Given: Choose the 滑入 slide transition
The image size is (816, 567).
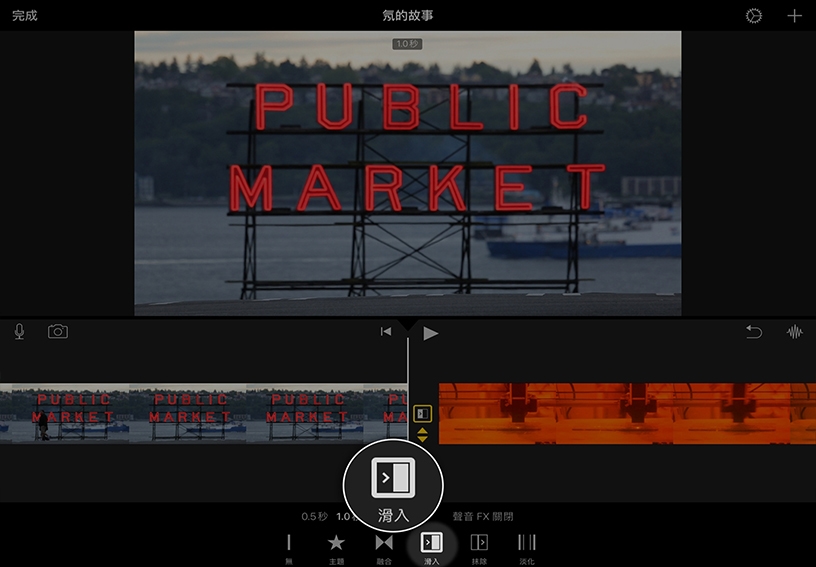Looking at the screenshot, I should pos(432,545).
